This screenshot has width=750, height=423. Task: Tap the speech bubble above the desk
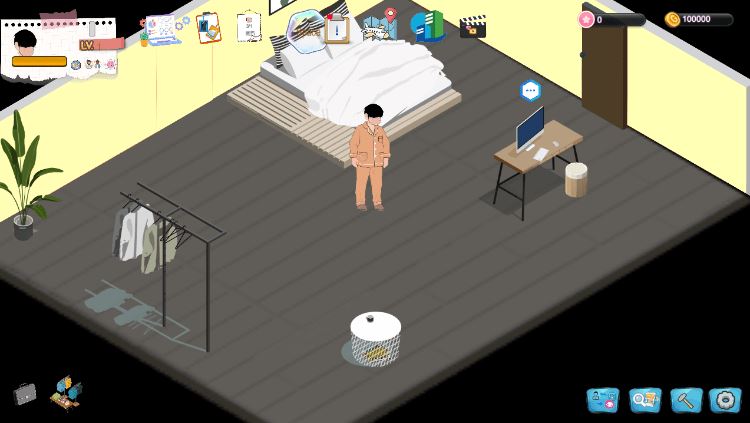pyautogui.click(x=531, y=91)
